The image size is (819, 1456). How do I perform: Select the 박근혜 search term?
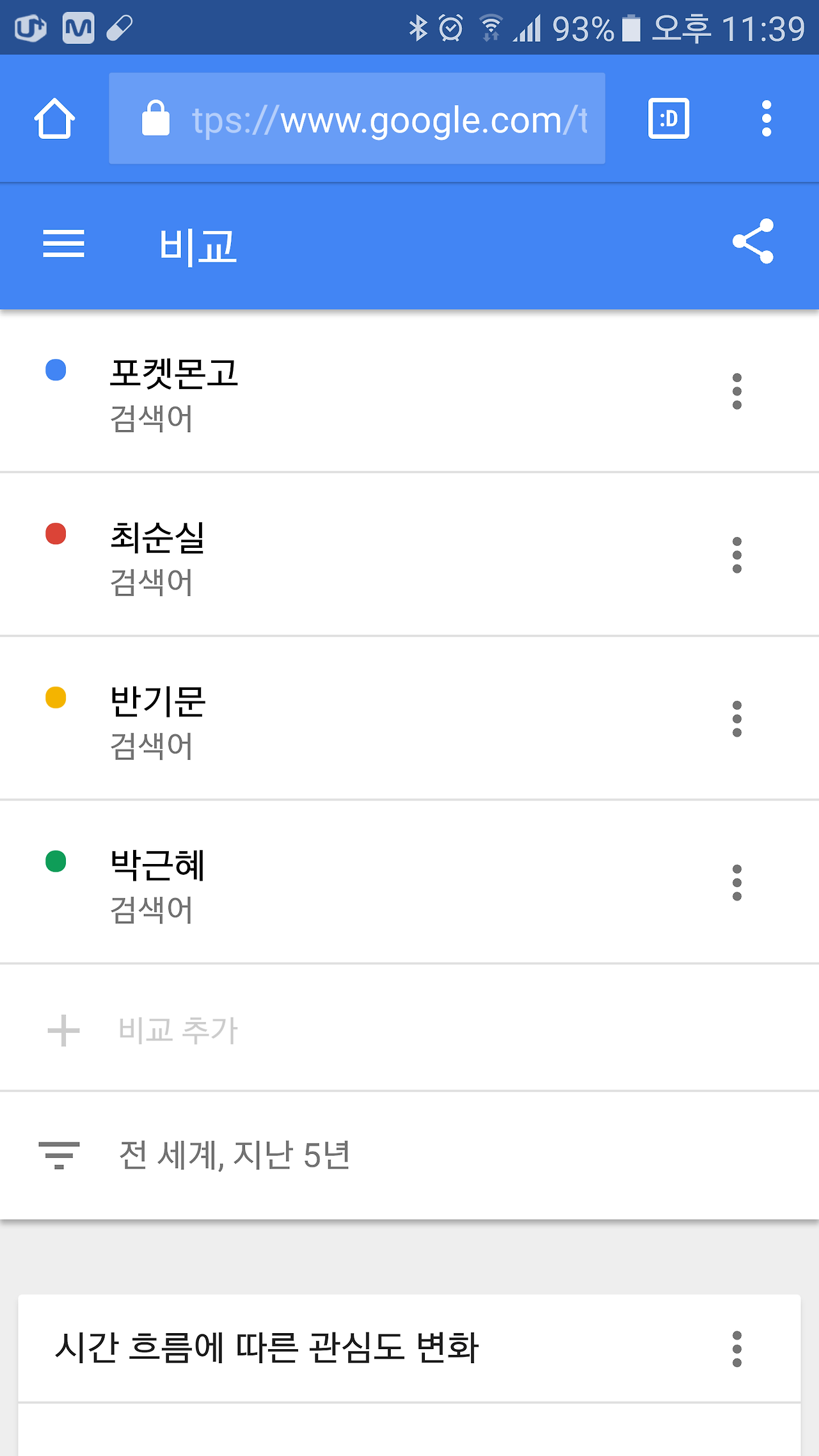[x=157, y=882]
